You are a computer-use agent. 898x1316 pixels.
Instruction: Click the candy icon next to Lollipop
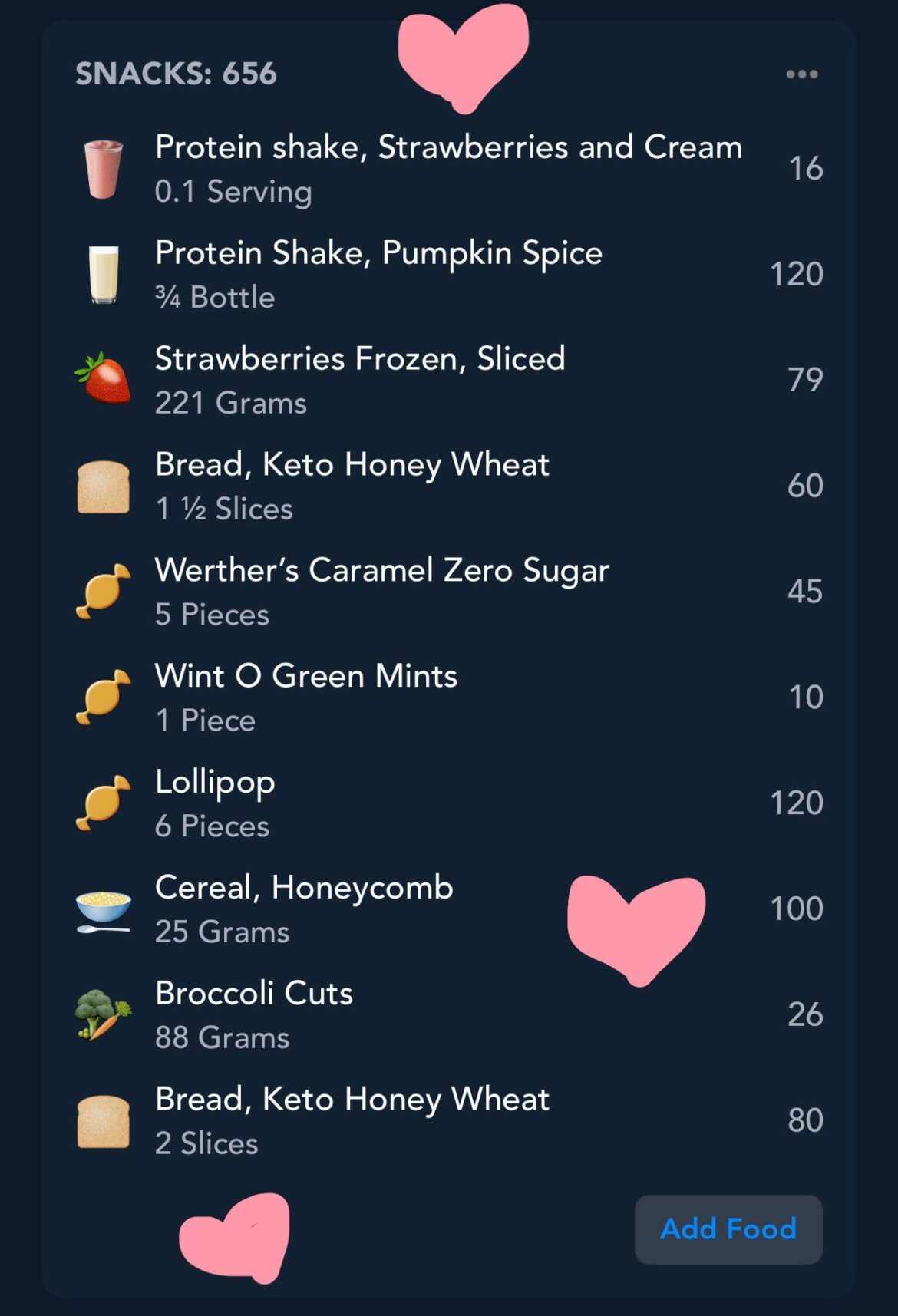coord(104,803)
